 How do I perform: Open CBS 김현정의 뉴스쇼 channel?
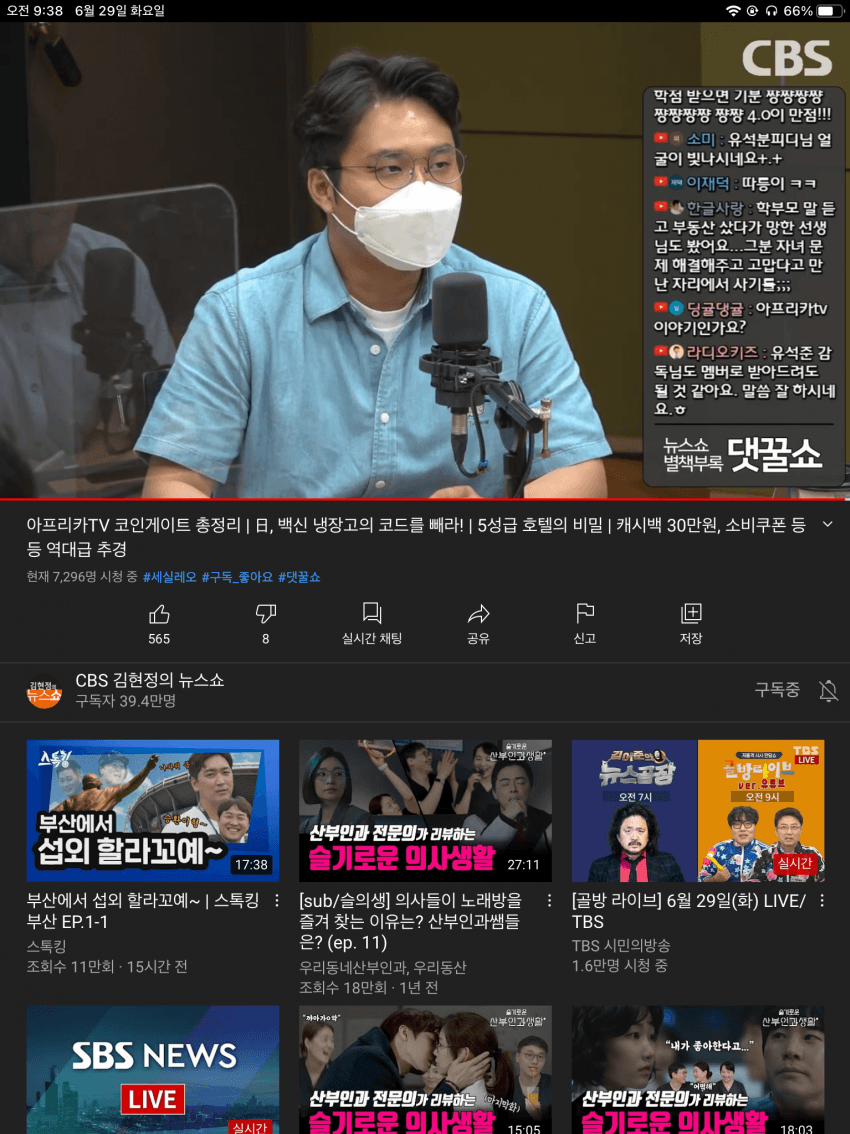pyautogui.click(x=150, y=690)
